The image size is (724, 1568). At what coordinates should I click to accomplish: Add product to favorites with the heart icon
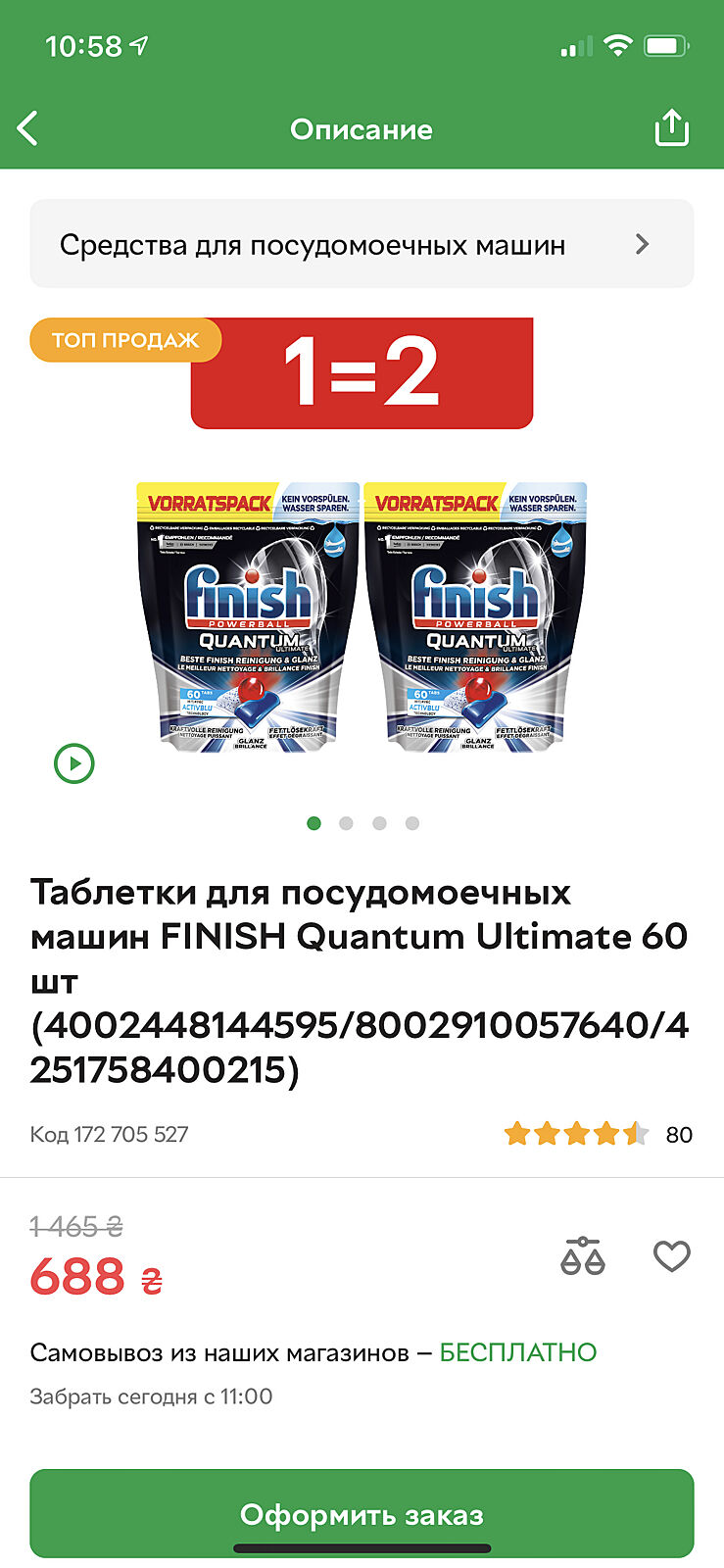click(671, 1255)
